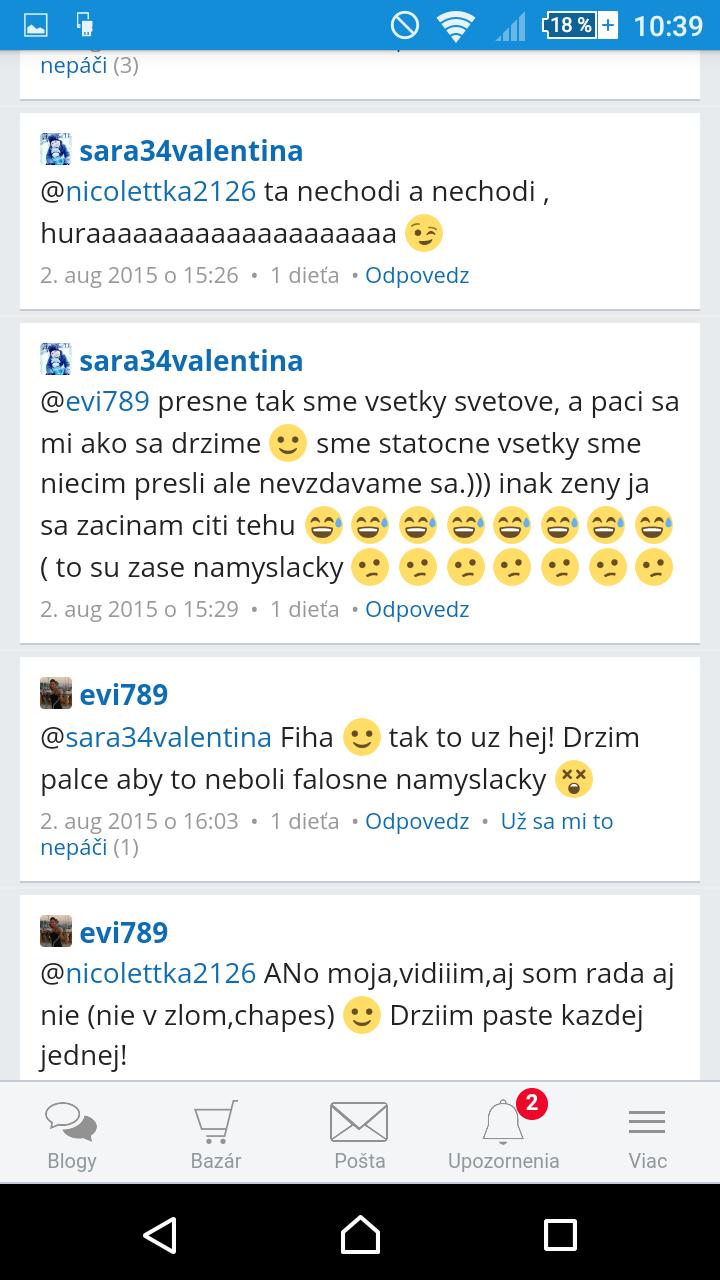This screenshot has width=720, height=1280.
Task: Open sara34valentina's avatar on the 15:29 comment
Action: [x=56, y=360]
